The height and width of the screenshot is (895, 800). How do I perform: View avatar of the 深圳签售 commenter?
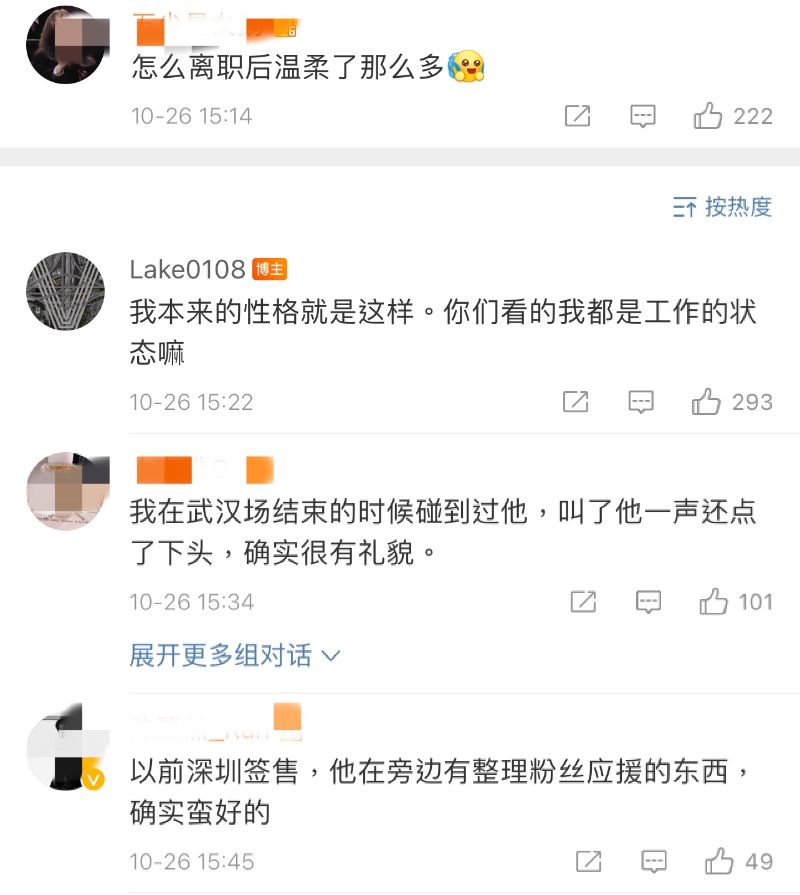[x=65, y=748]
